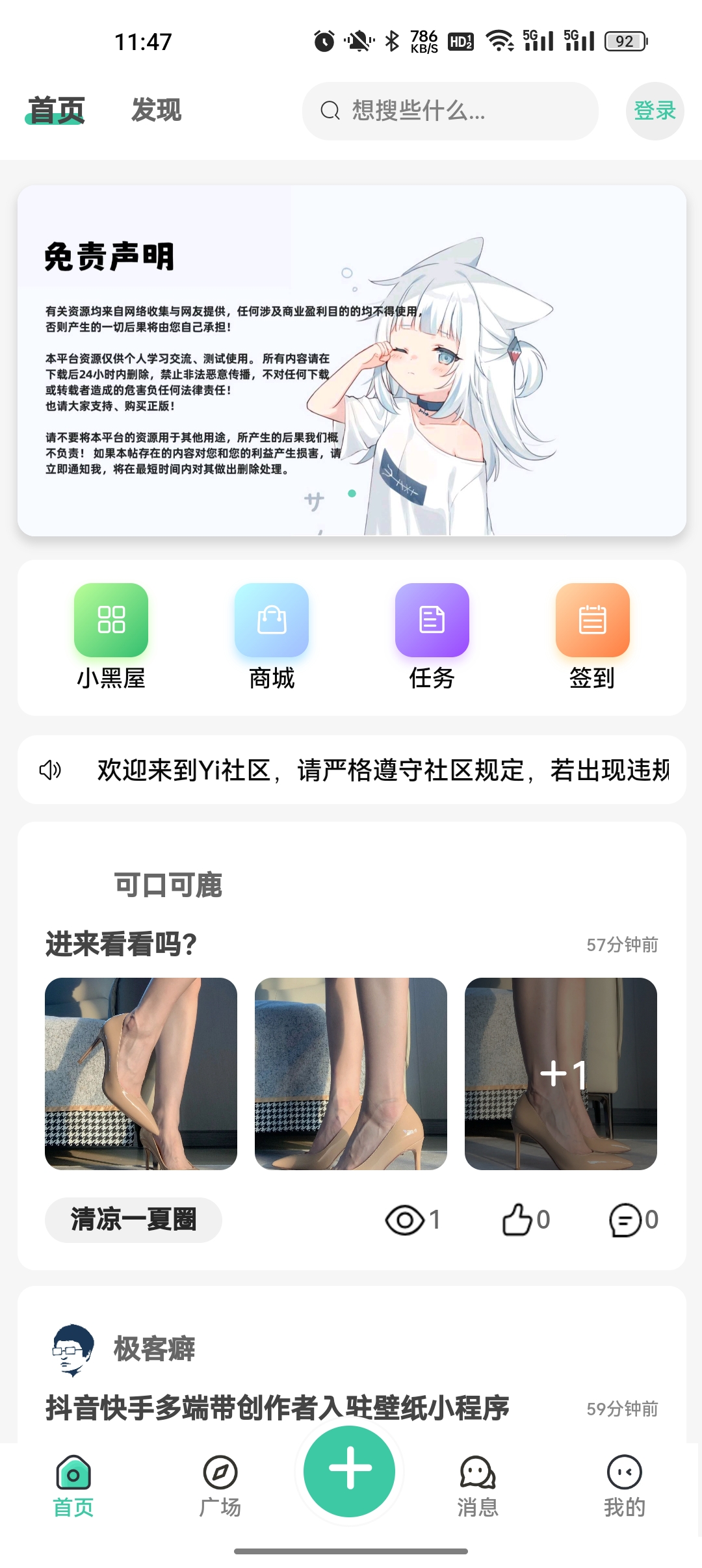
Task: Comment on 可口可鹿's post
Action: click(x=633, y=1220)
